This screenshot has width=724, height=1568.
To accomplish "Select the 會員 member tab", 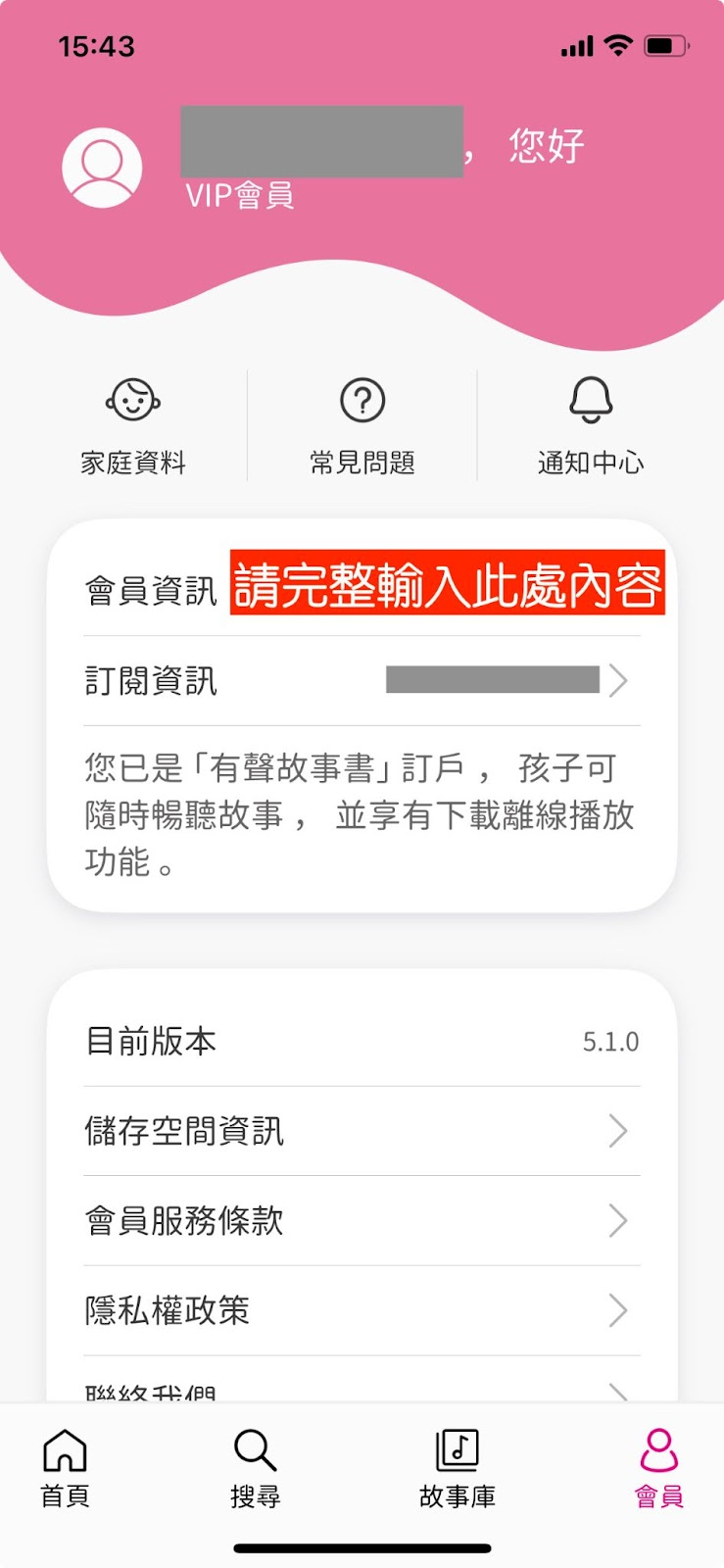I will tap(658, 1467).
